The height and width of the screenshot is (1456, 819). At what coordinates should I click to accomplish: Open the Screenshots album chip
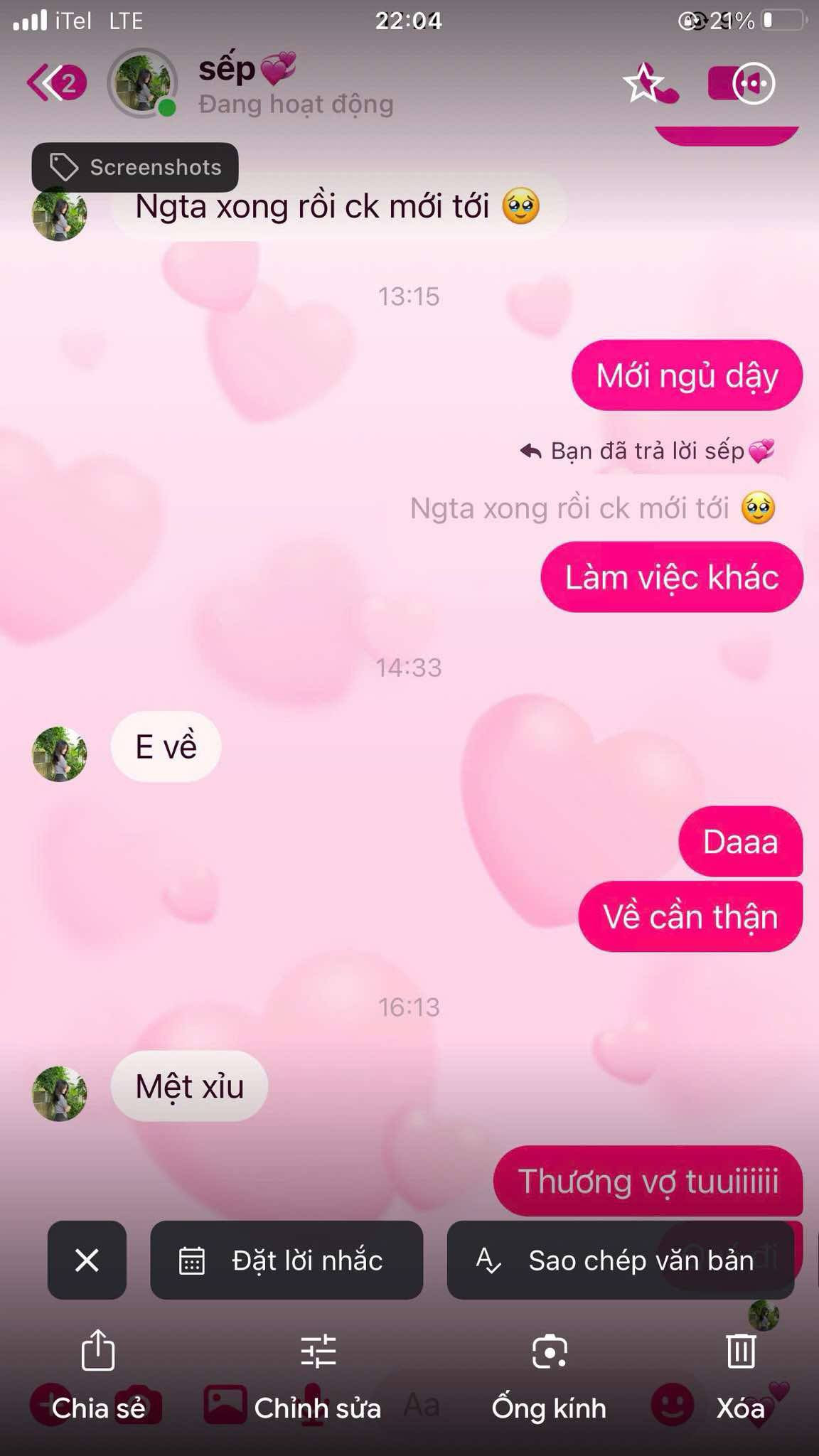point(135,168)
